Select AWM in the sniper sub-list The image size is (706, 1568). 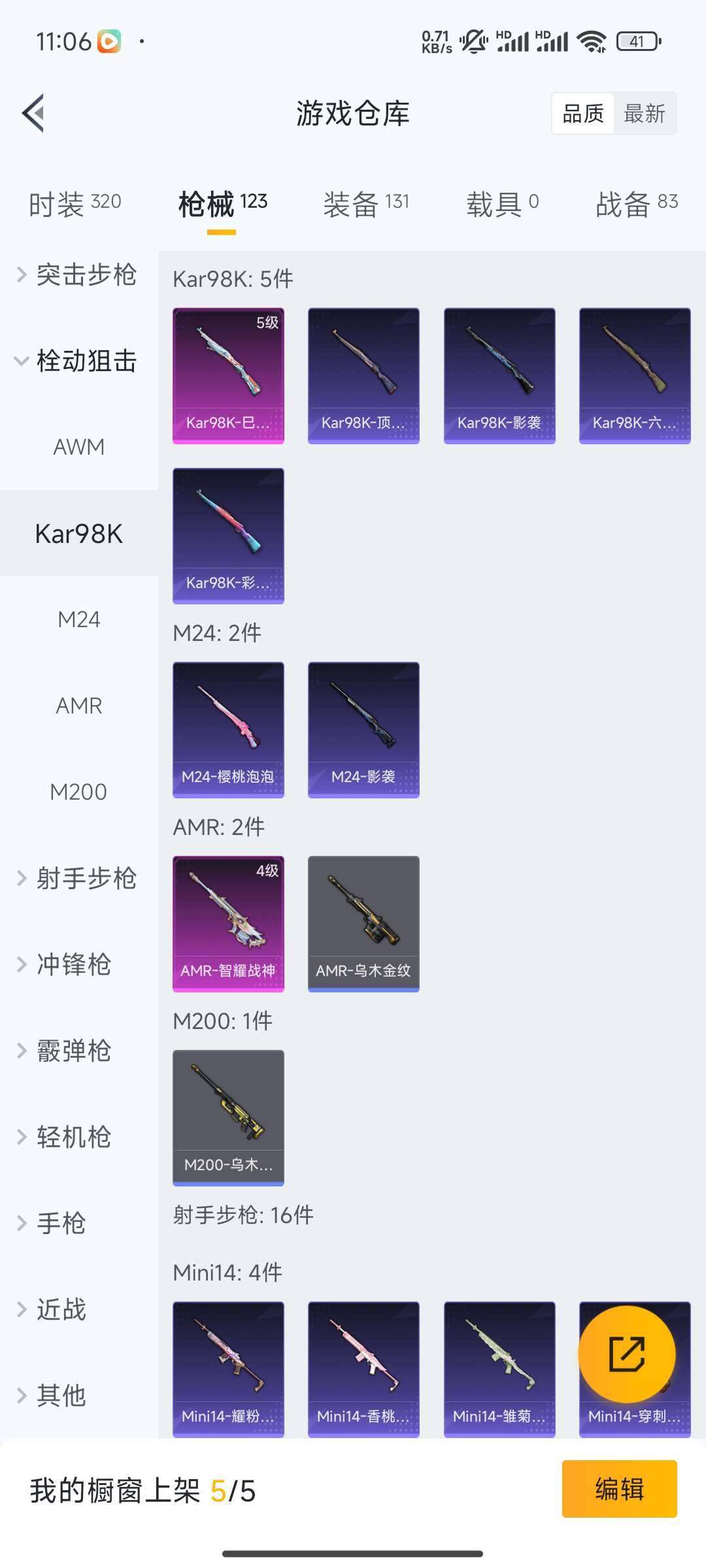click(78, 448)
